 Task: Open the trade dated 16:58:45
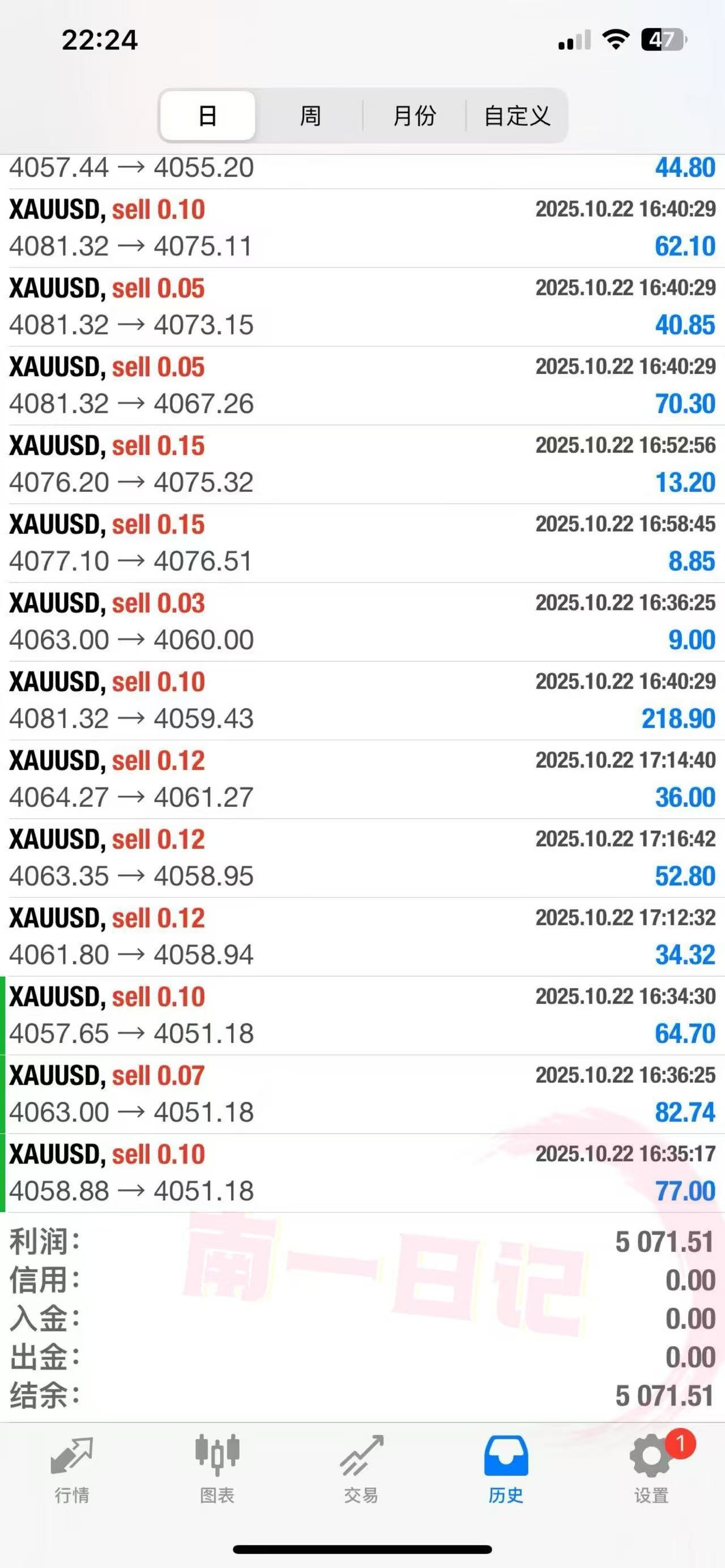click(362, 543)
